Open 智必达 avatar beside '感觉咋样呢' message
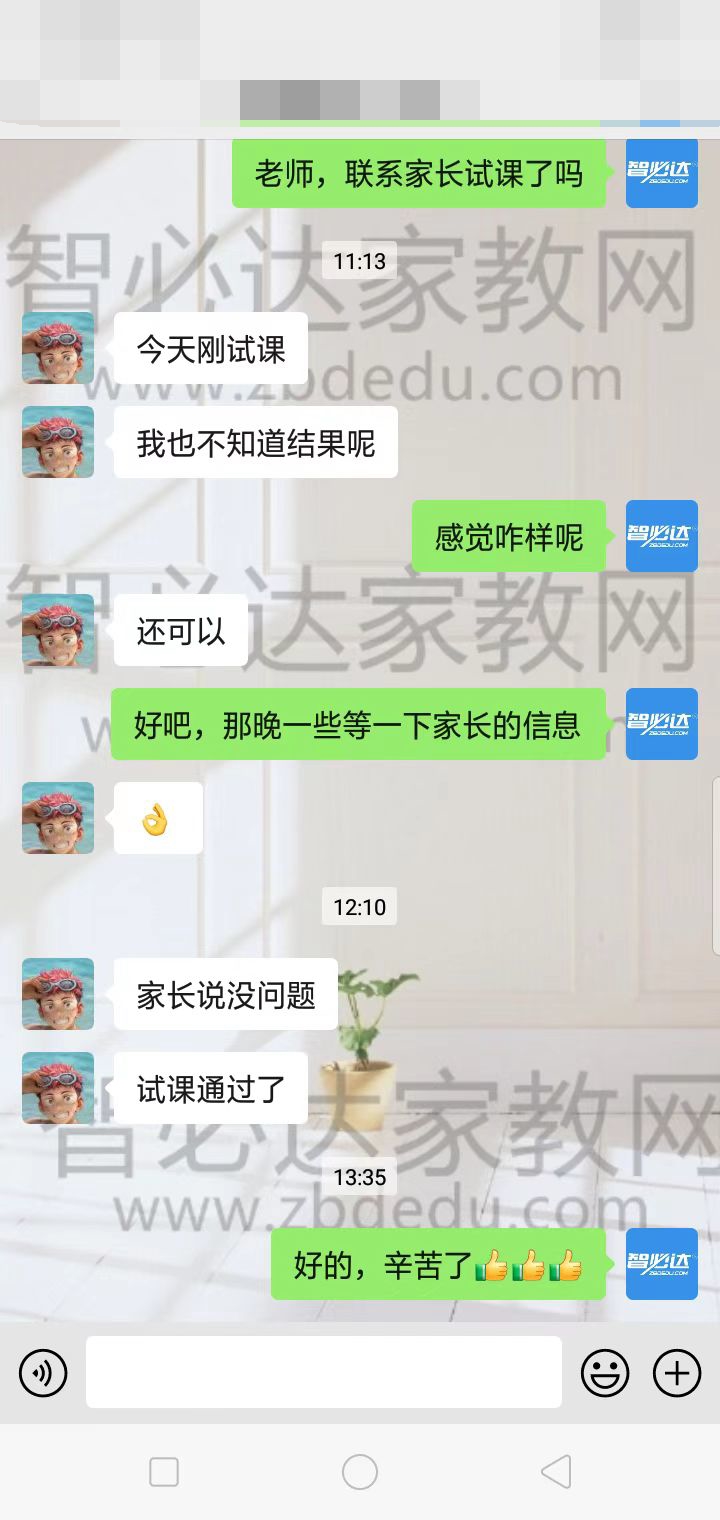This screenshot has width=720, height=1520. pos(661,536)
